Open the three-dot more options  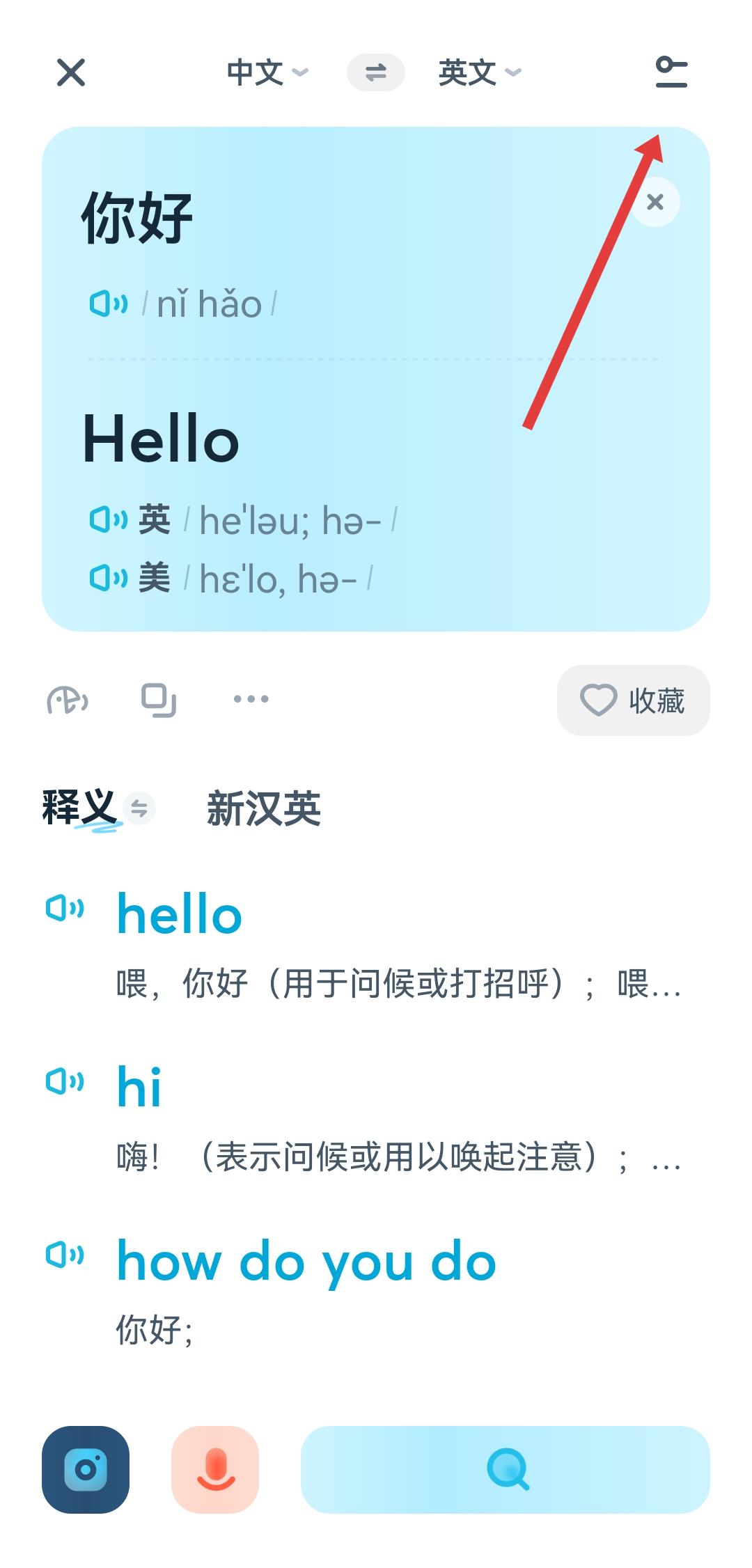pyautogui.click(x=251, y=699)
